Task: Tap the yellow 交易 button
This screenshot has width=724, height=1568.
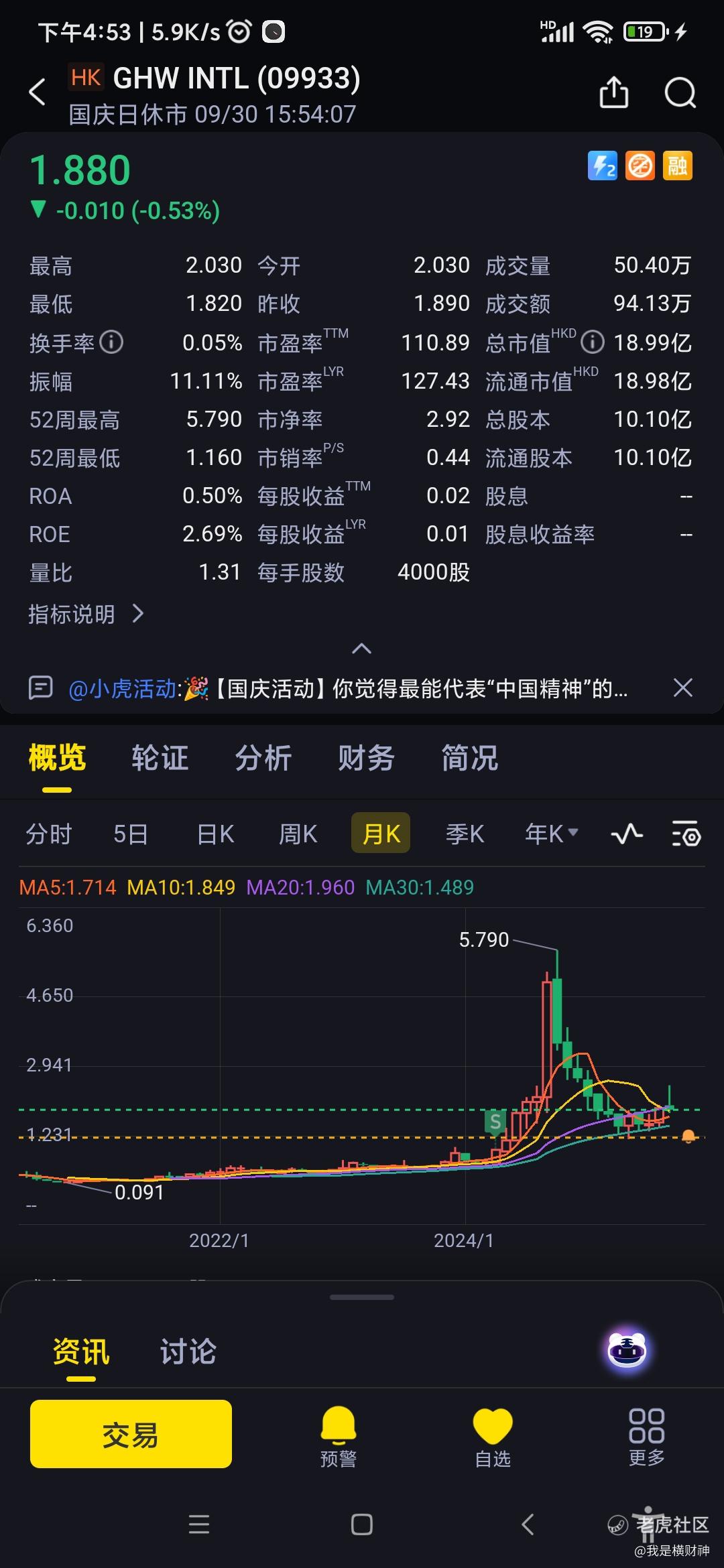Action: point(131,1433)
